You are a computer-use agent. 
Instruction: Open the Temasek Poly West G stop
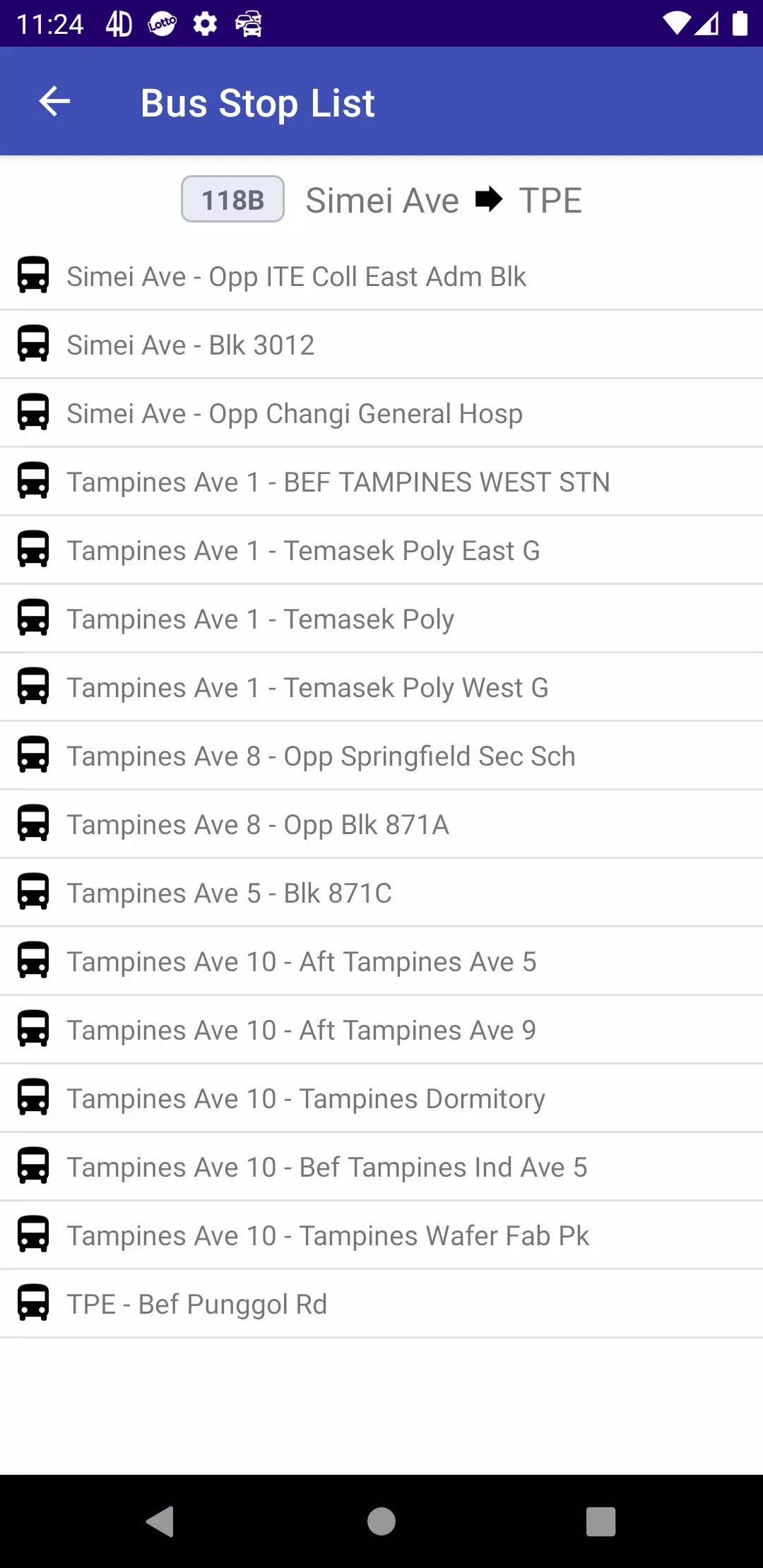(x=381, y=687)
